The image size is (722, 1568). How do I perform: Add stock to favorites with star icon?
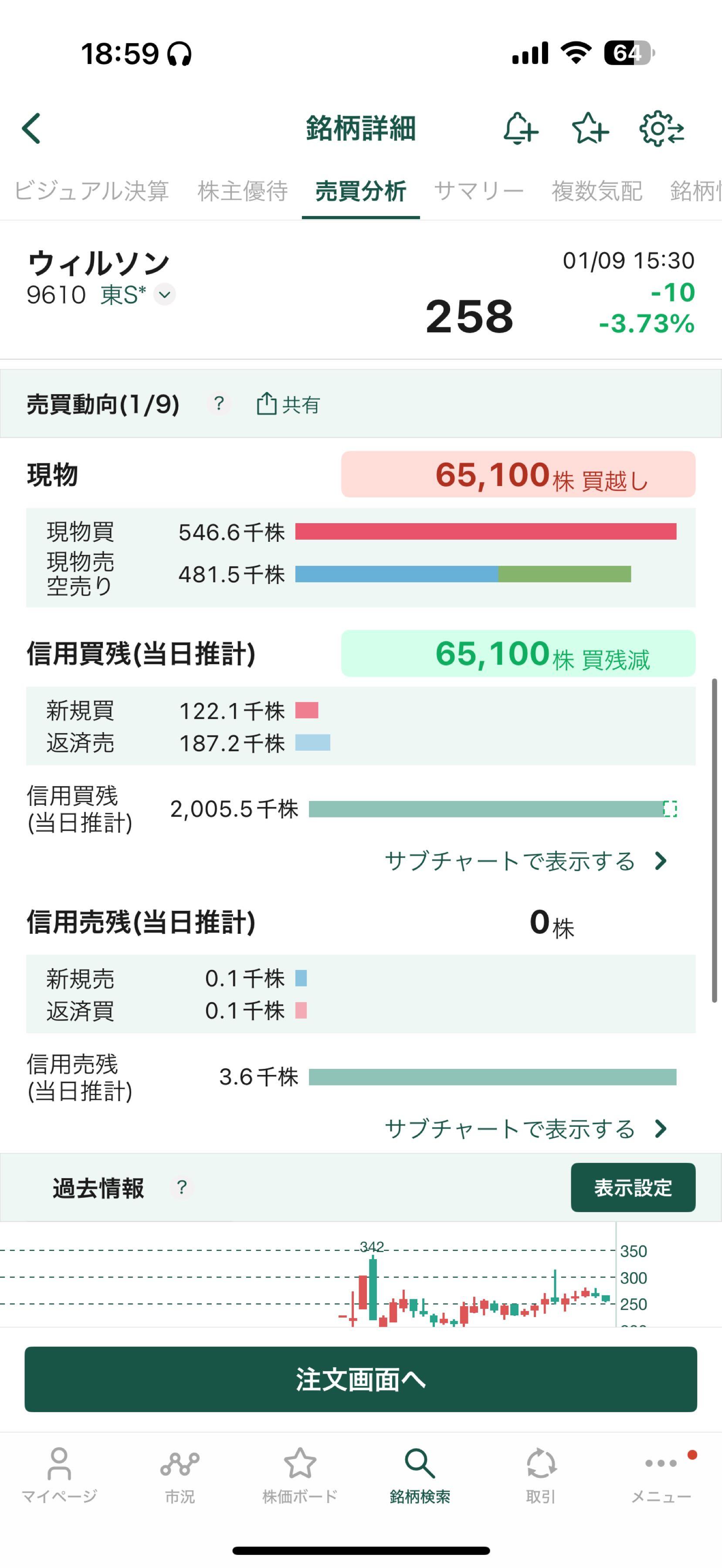[590, 129]
